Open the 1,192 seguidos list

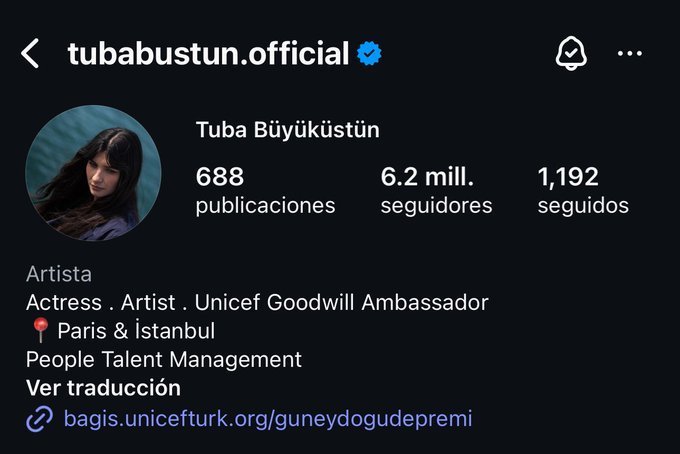tap(583, 190)
